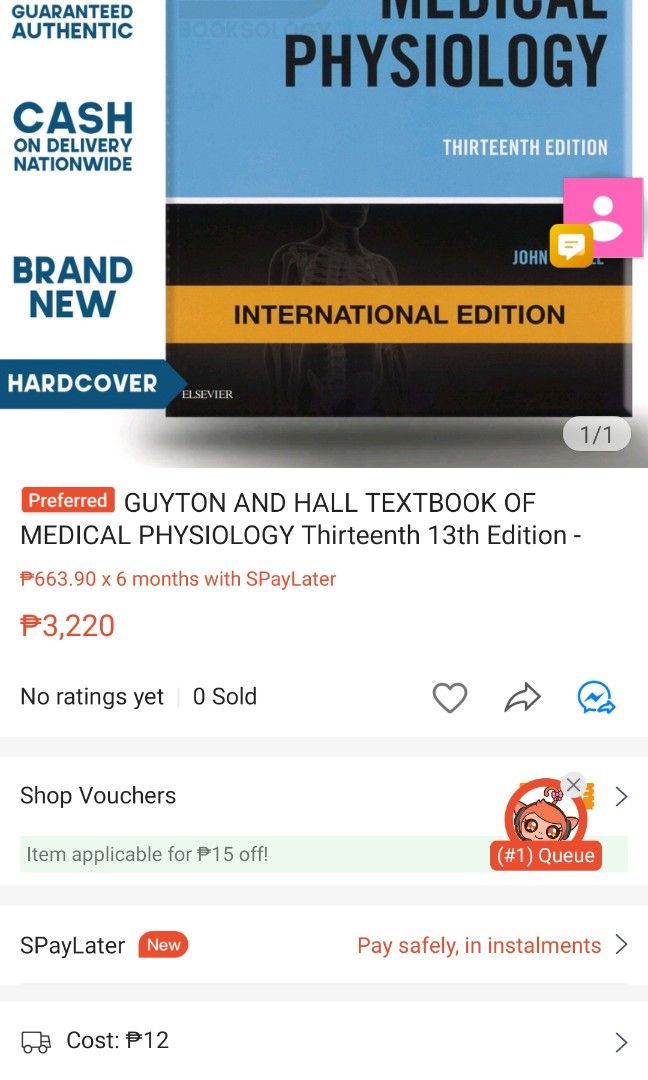Share this product listing
The width and height of the screenshot is (648, 1080).
[522, 697]
